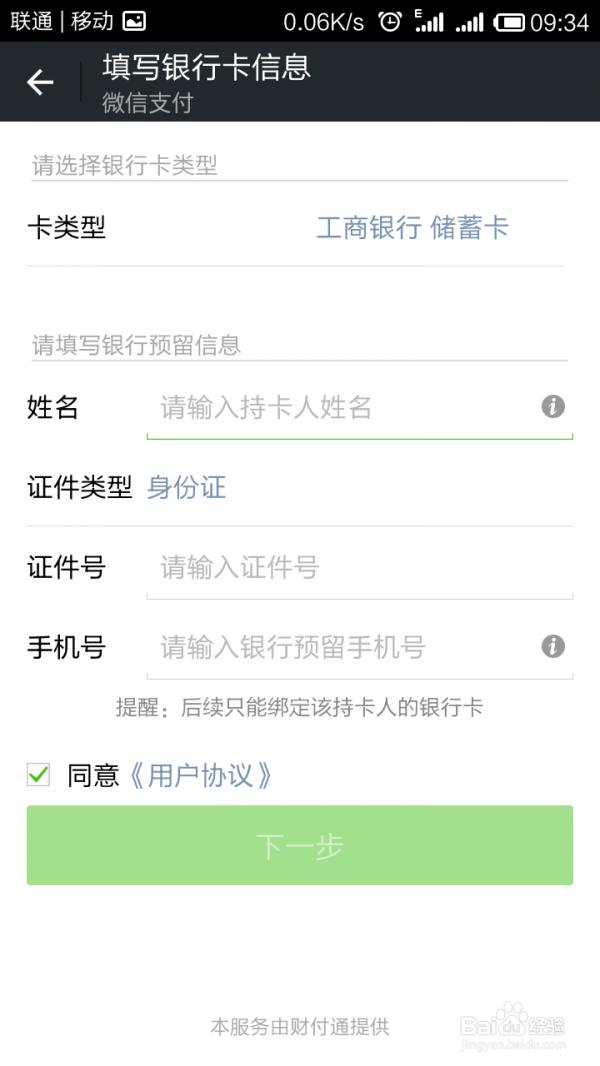
Task: Focus the 证件号 input field
Action: [x=359, y=567]
